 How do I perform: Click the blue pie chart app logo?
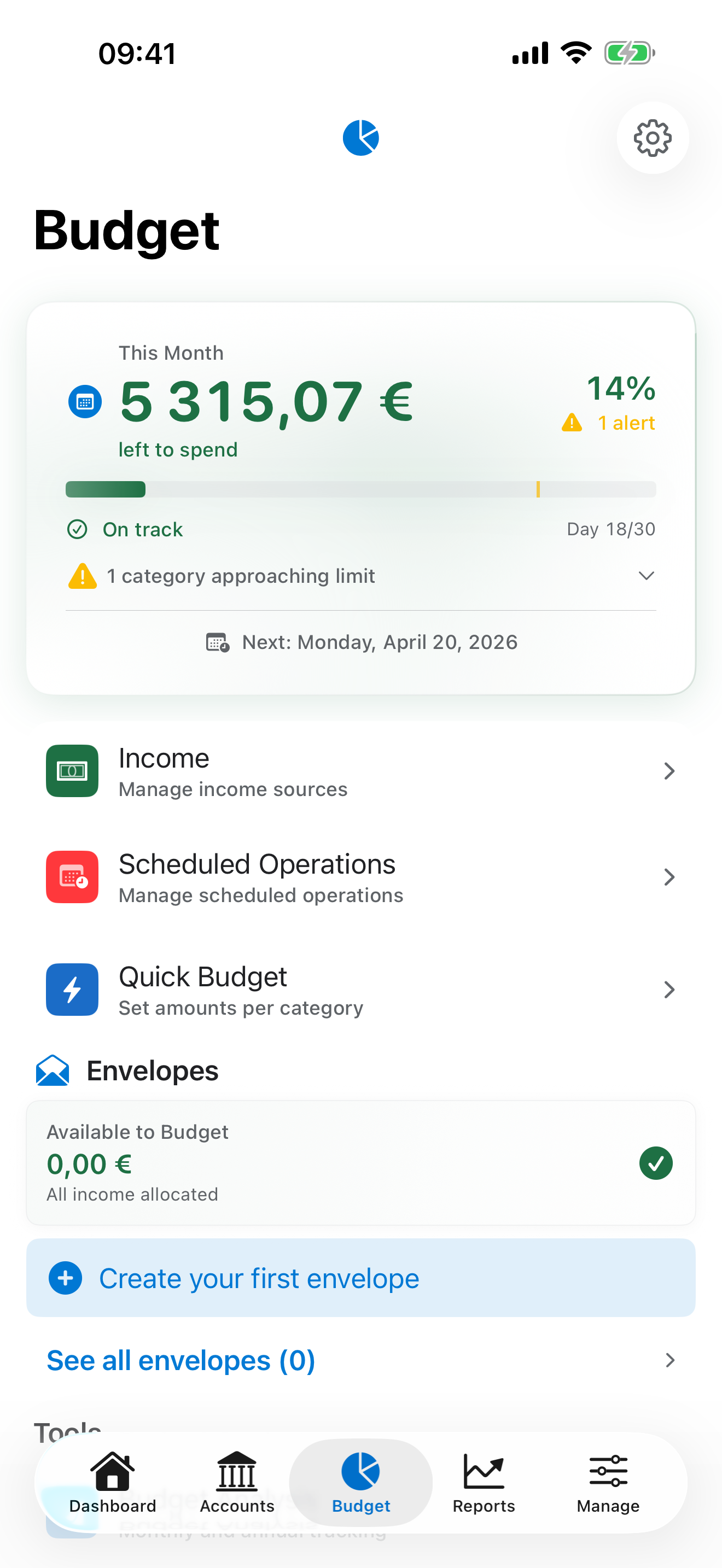(x=360, y=138)
